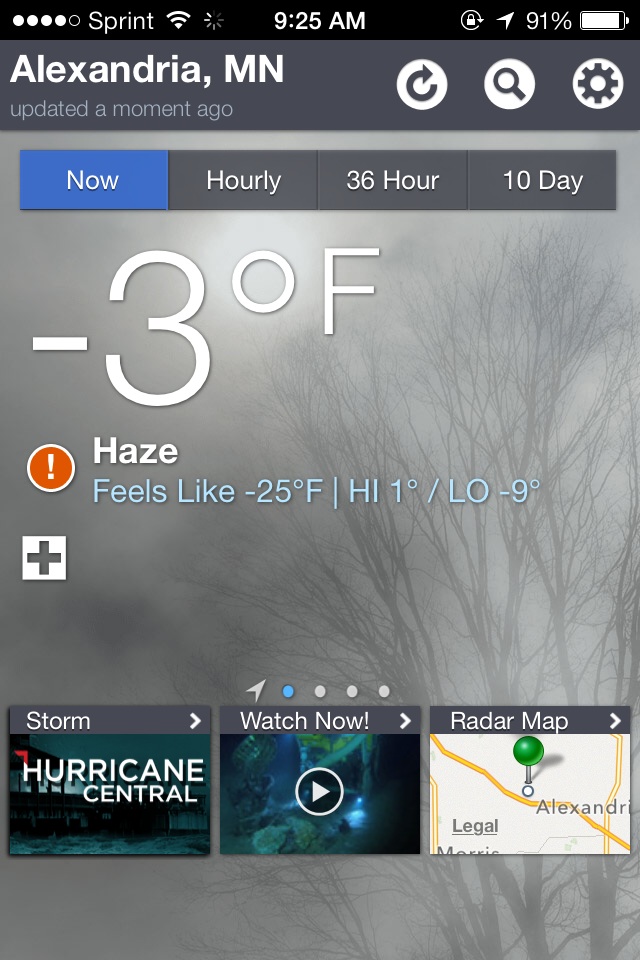Switch to the 36 Hour forecast

[x=392, y=180]
